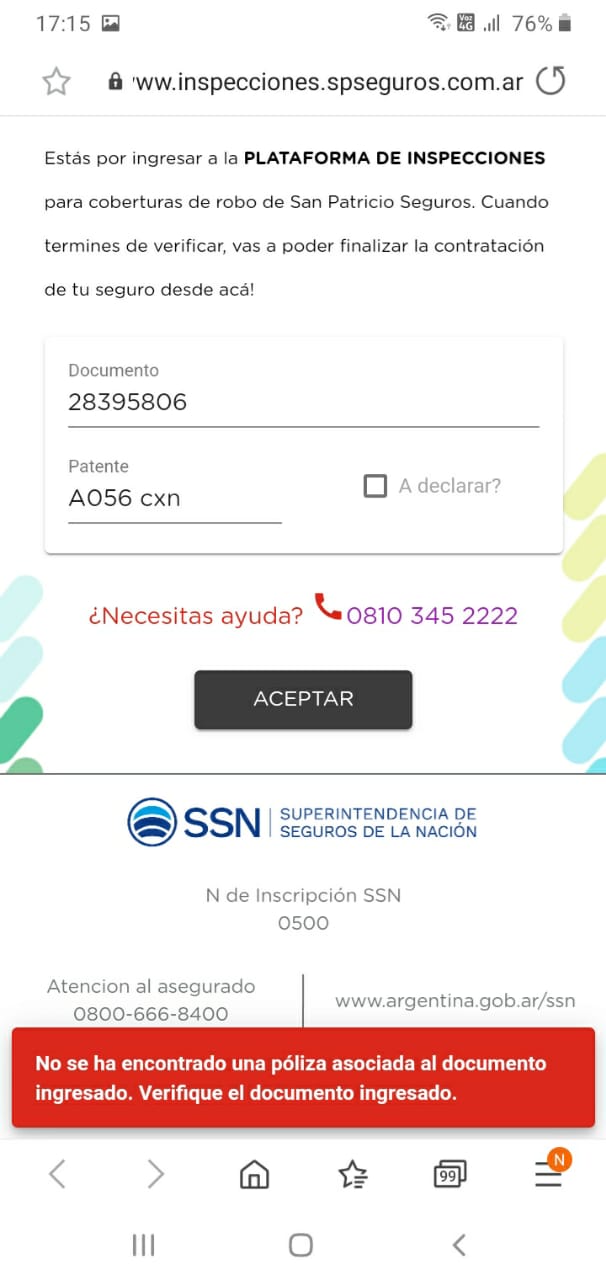Open the browser menu
The image size is (606, 1280).
coord(548,1174)
